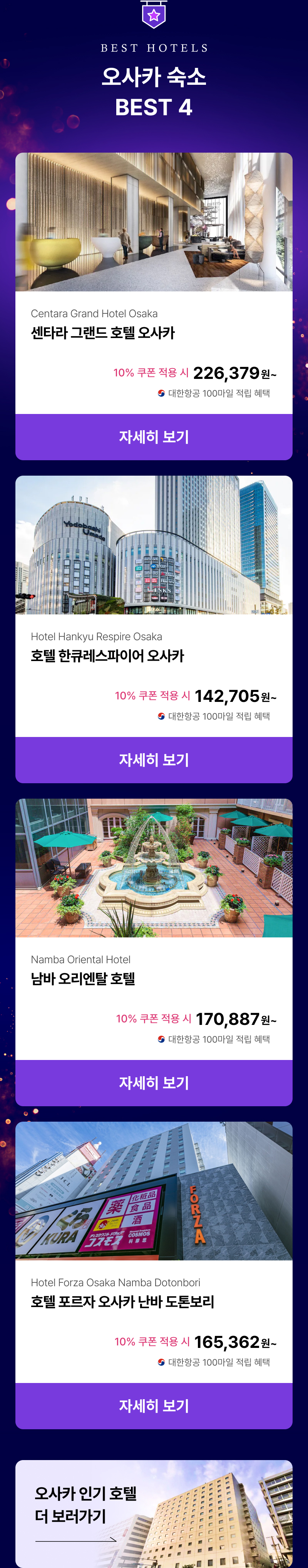
Task: Open the Hotel Hankyu Respire building photo card
Action: click(154, 545)
